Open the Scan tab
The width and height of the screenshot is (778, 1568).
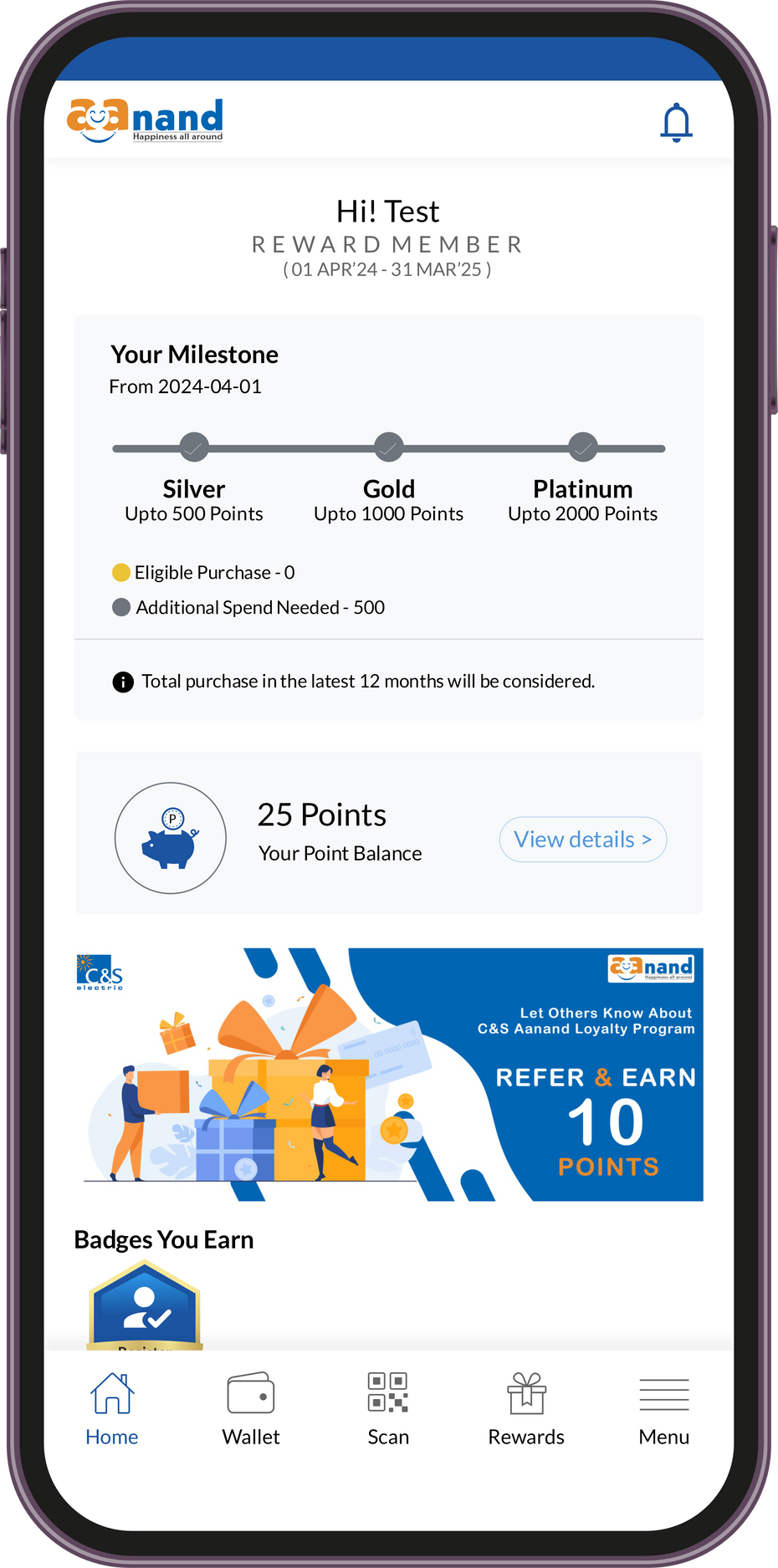pyautogui.click(x=388, y=1409)
